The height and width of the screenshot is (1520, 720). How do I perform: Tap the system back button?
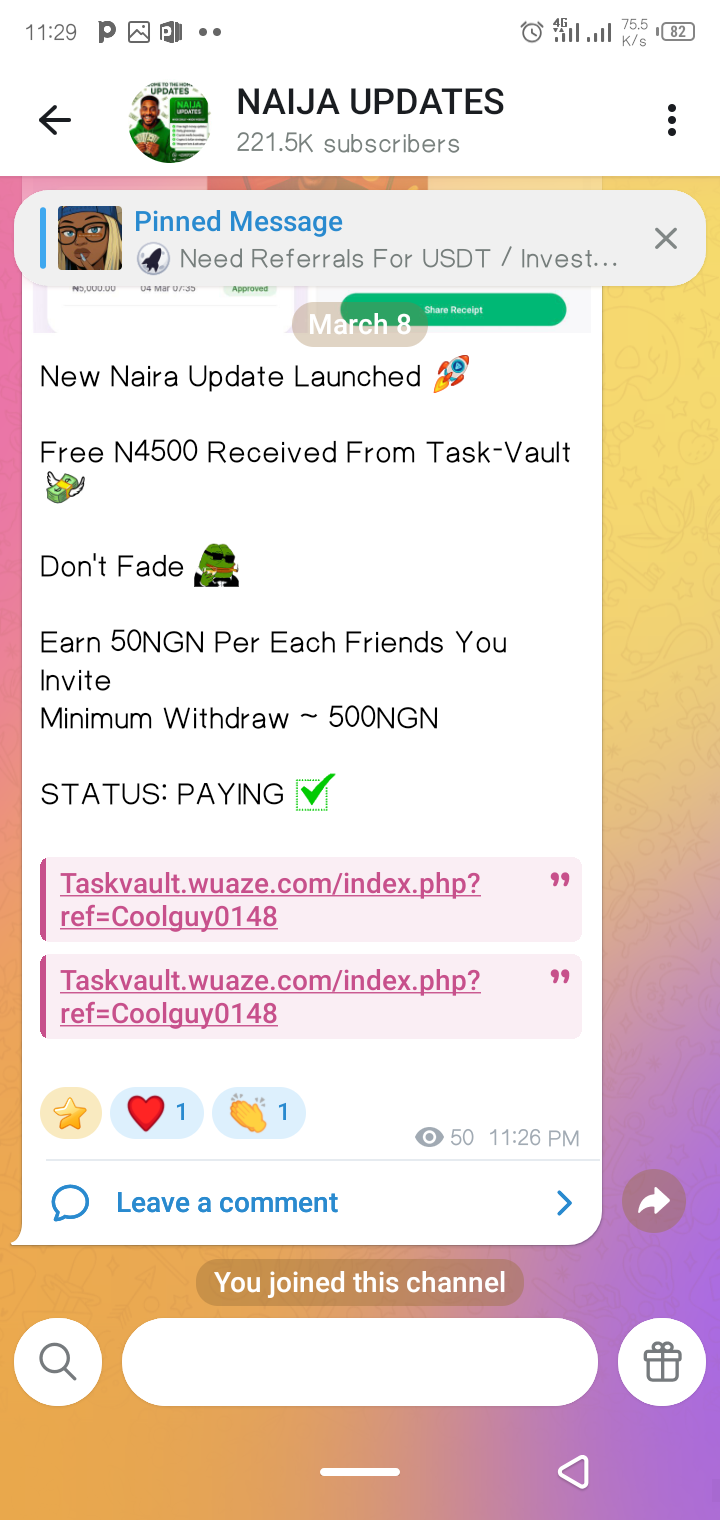point(573,1471)
